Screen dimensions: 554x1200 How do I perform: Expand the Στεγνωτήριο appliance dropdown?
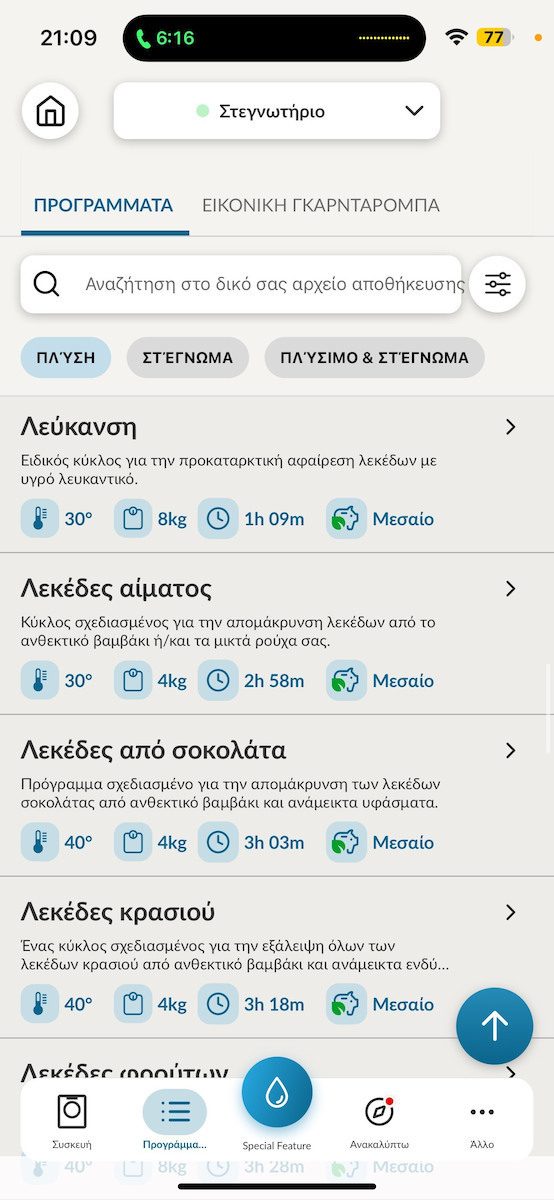277,111
